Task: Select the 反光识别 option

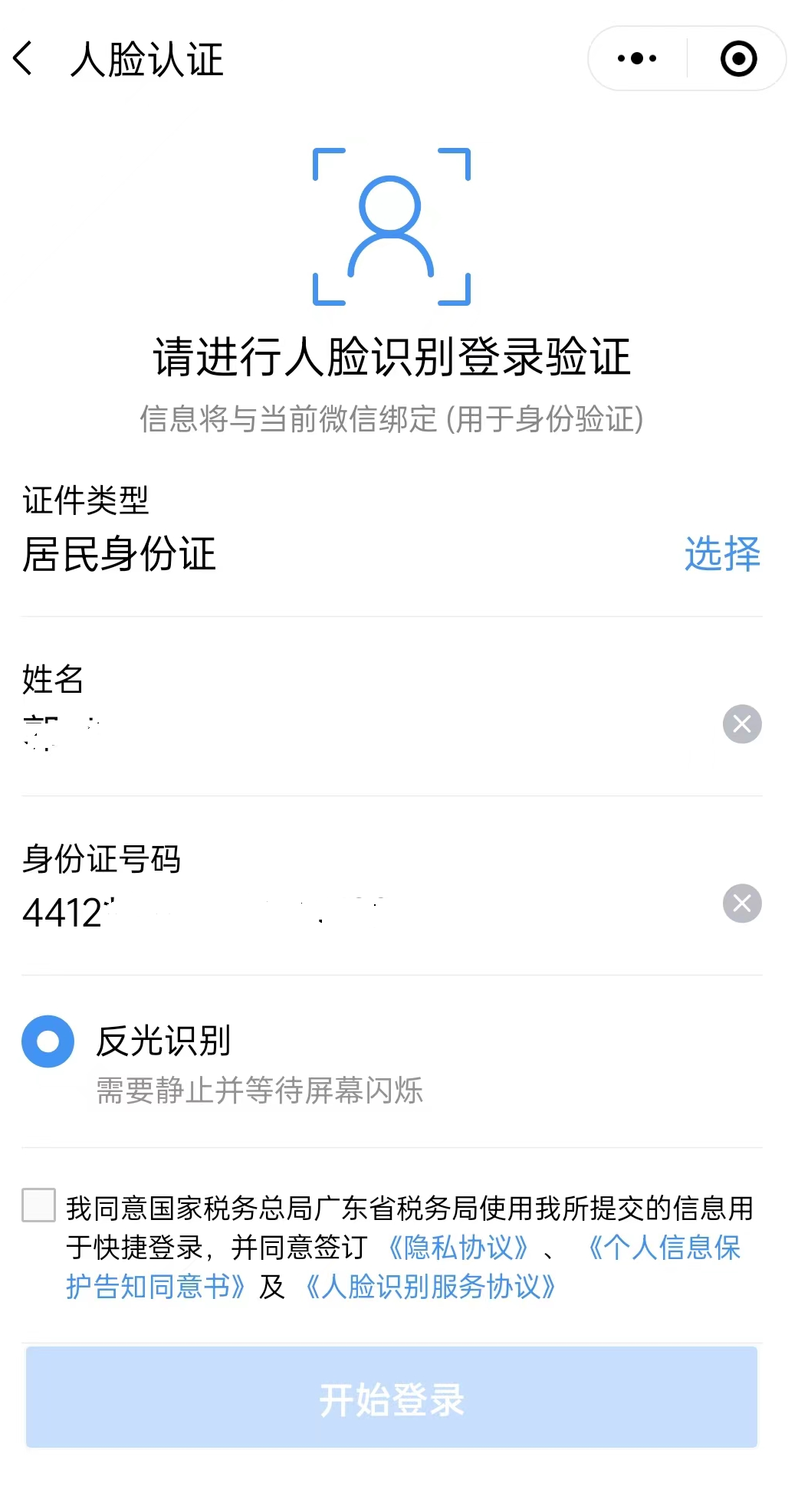Action: [48, 1041]
